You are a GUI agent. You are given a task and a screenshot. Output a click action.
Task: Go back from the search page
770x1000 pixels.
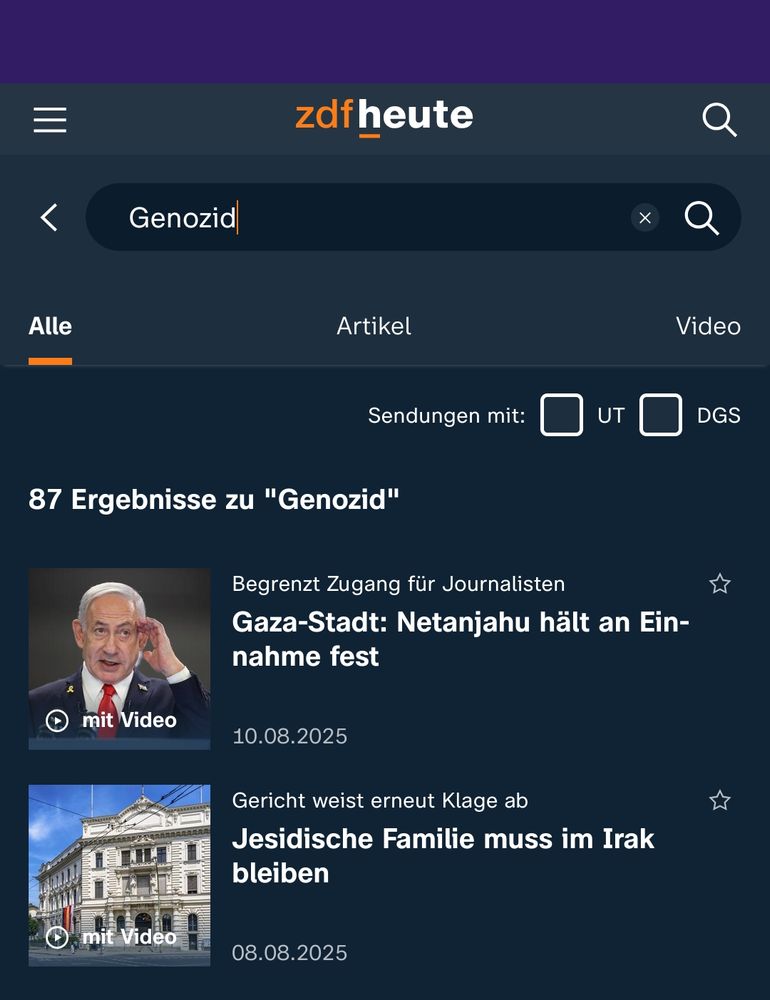pyautogui.click(x=49, y=217)
